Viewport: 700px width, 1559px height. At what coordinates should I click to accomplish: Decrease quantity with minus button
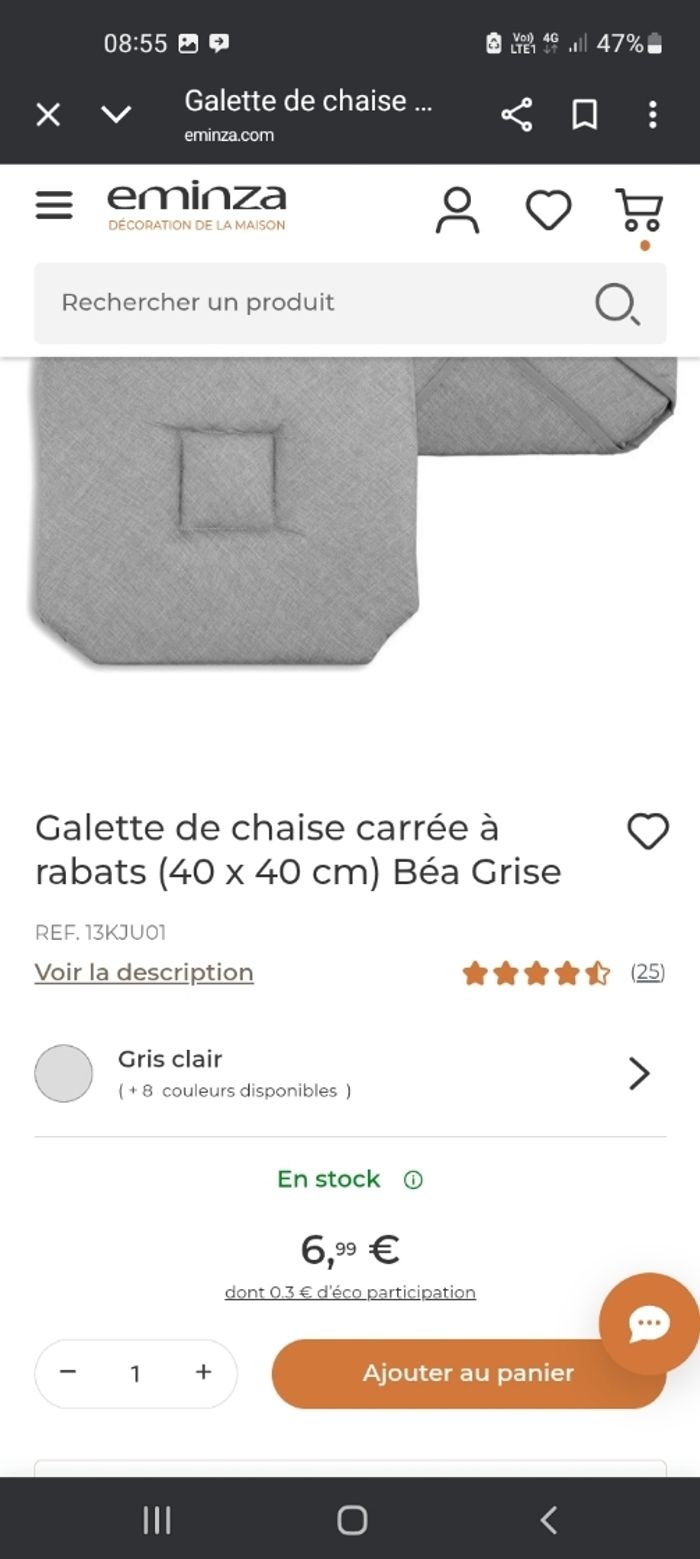click(68, 1372)
